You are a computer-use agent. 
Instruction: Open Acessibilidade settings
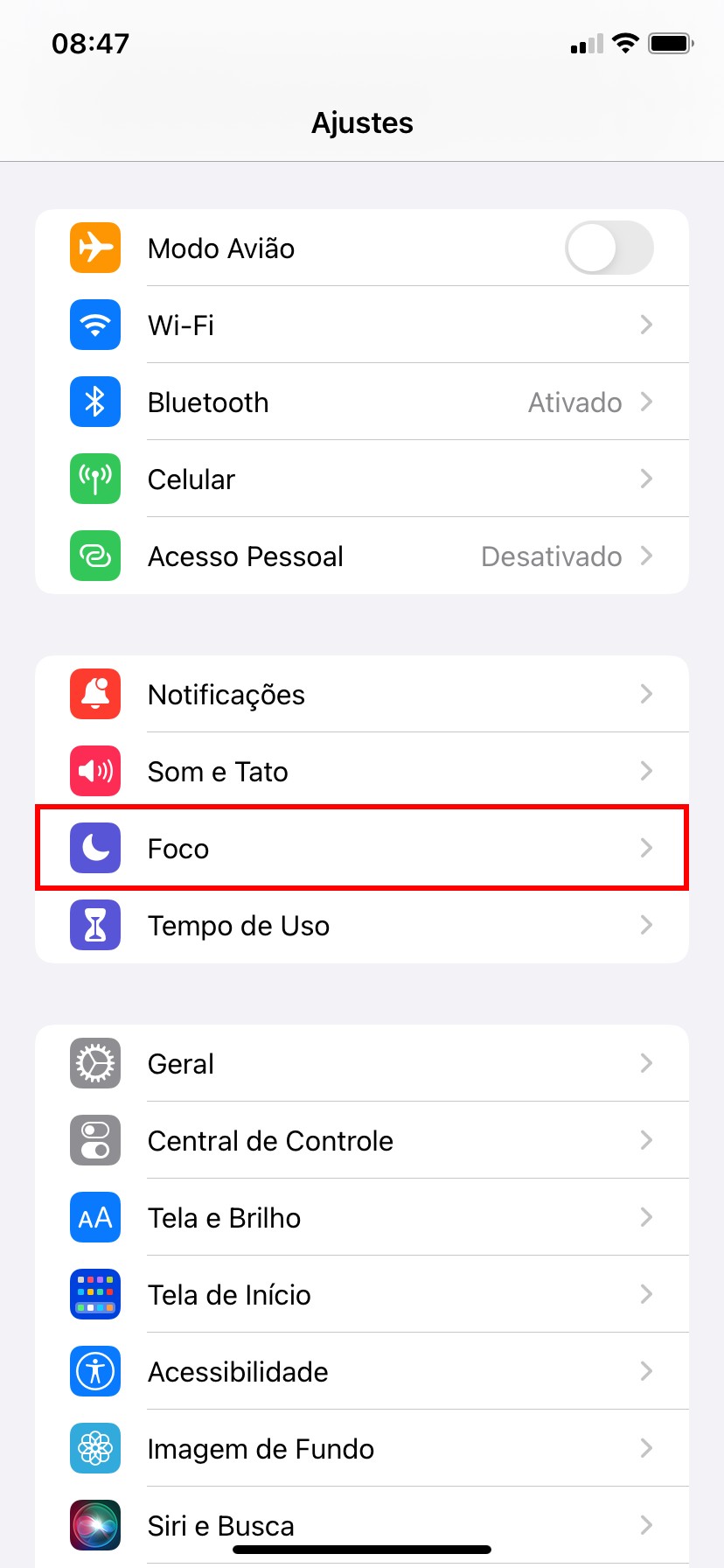(x=362, y=1372)
